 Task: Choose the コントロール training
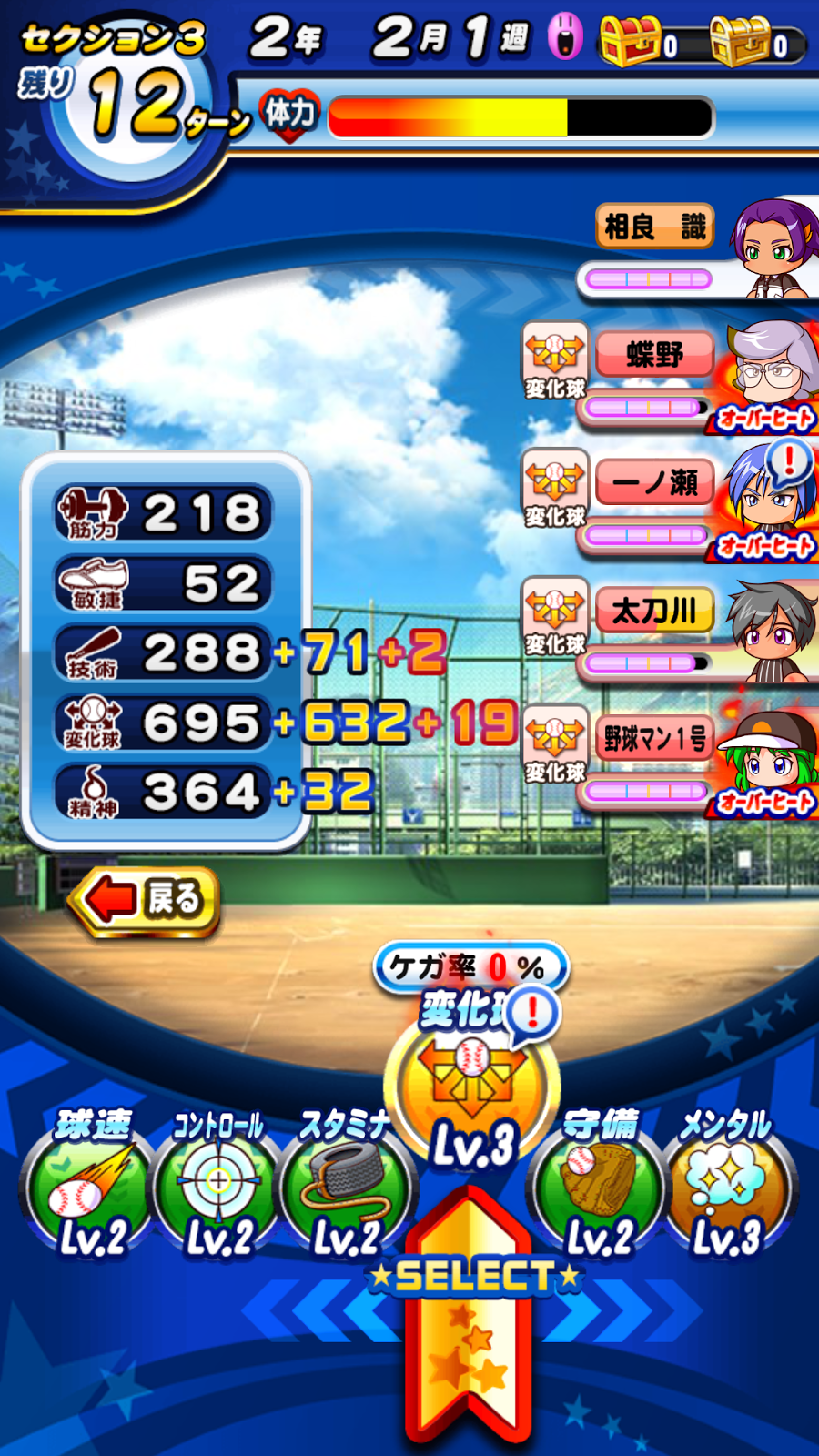[x=218, y=1183]
